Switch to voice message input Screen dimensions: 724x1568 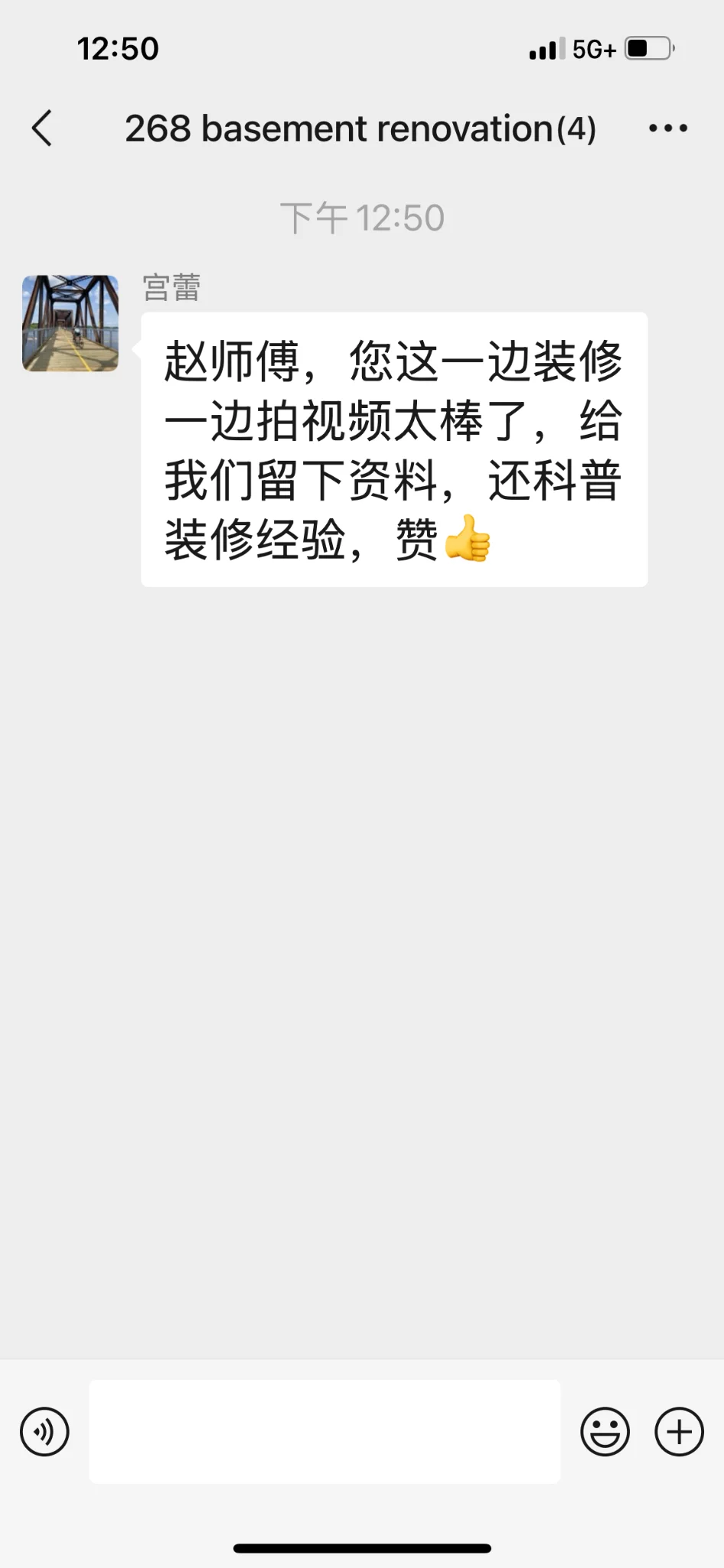pyautogui.click(x=44, y=1431)
